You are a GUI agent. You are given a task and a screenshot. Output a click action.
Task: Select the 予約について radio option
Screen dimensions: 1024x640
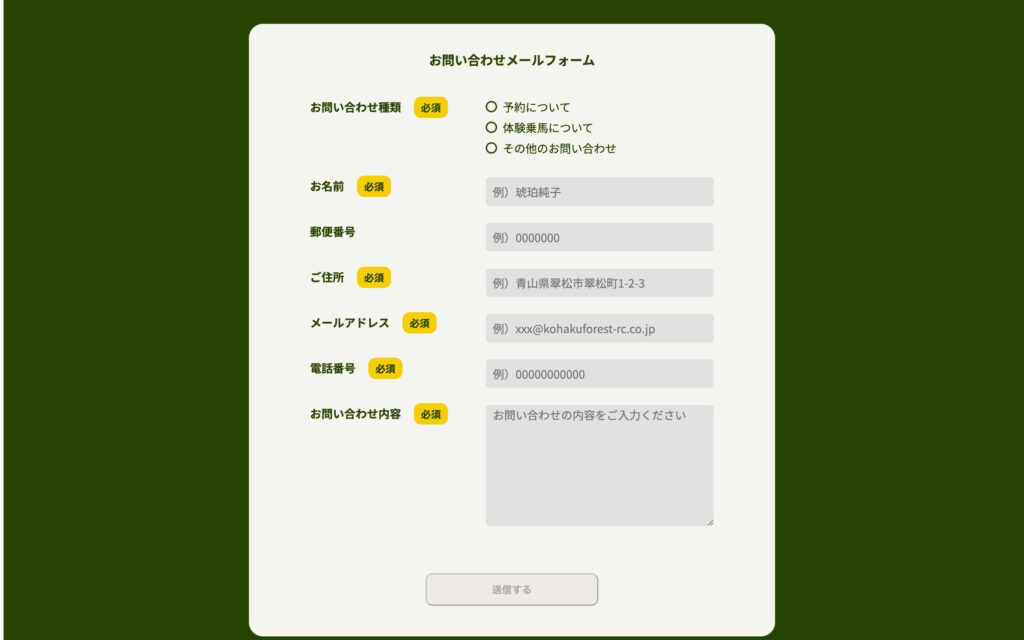(x=491, y=107)
